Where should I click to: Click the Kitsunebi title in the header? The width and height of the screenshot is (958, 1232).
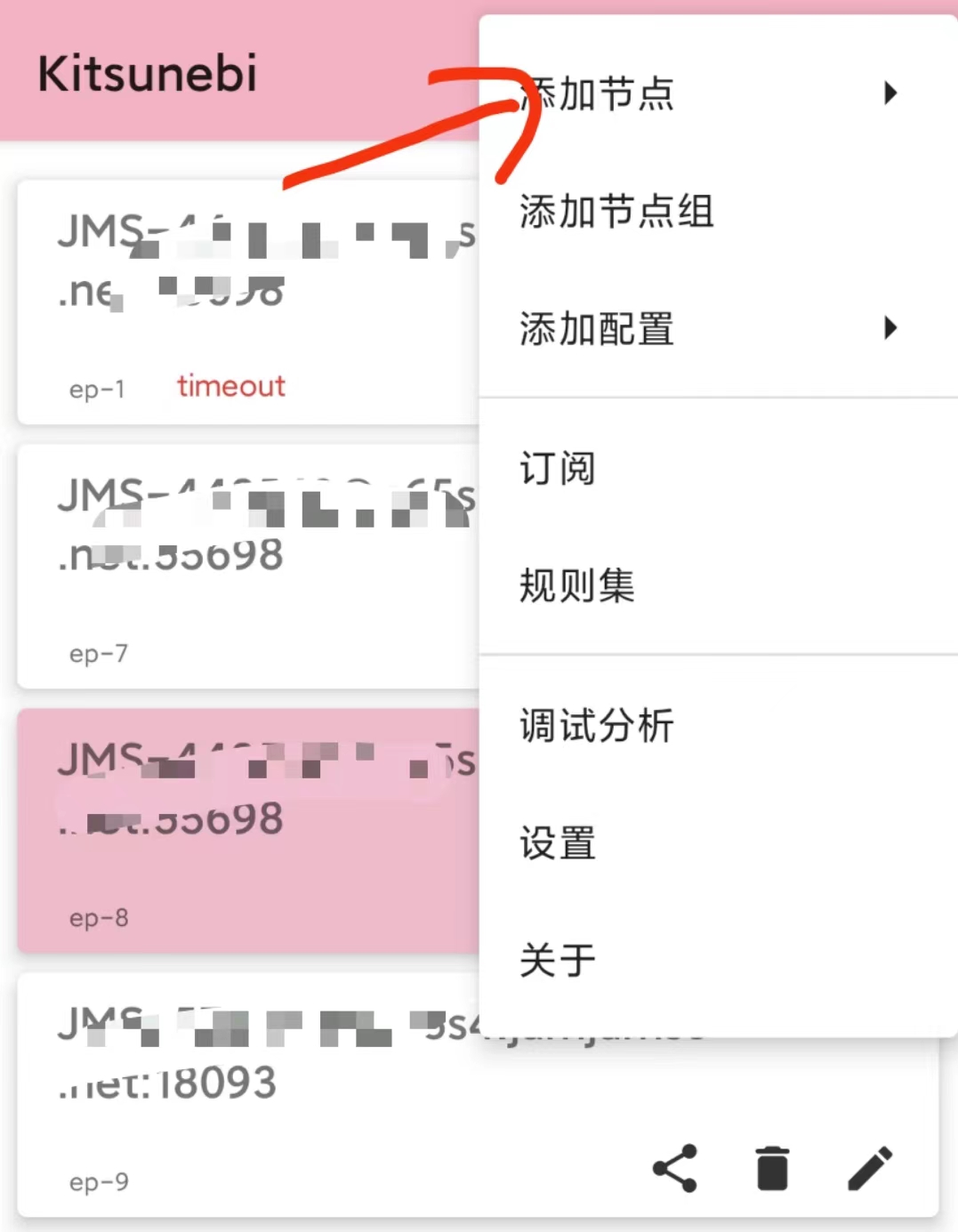(147, 74)
